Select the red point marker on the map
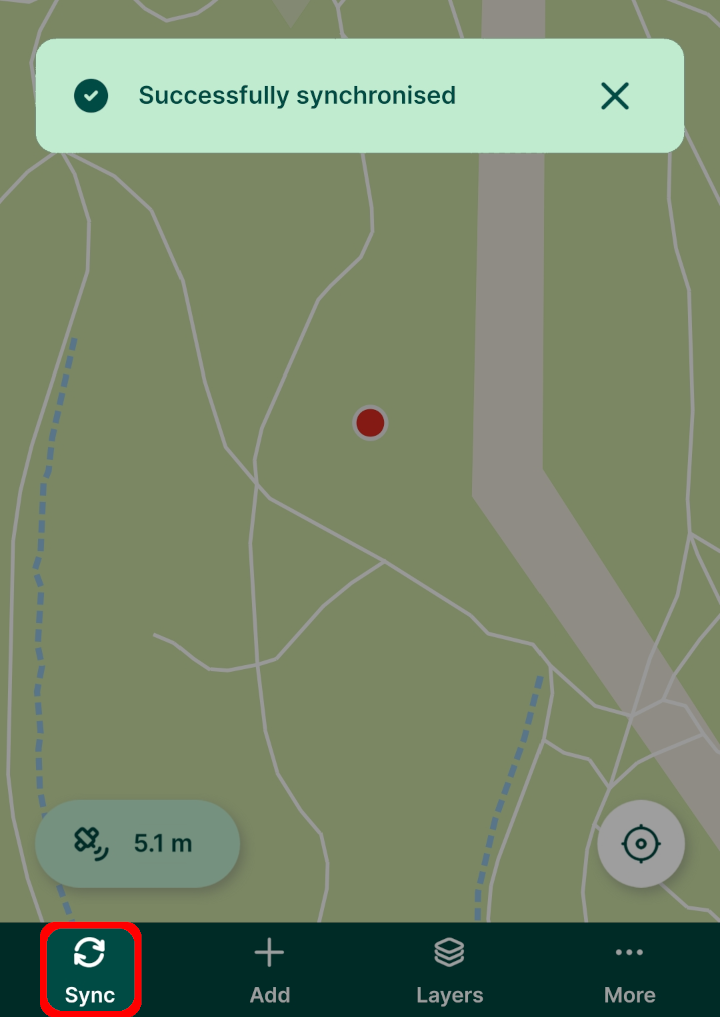Image resolution: width=720 pixels, height=1017 pixels. click(370, 422)
